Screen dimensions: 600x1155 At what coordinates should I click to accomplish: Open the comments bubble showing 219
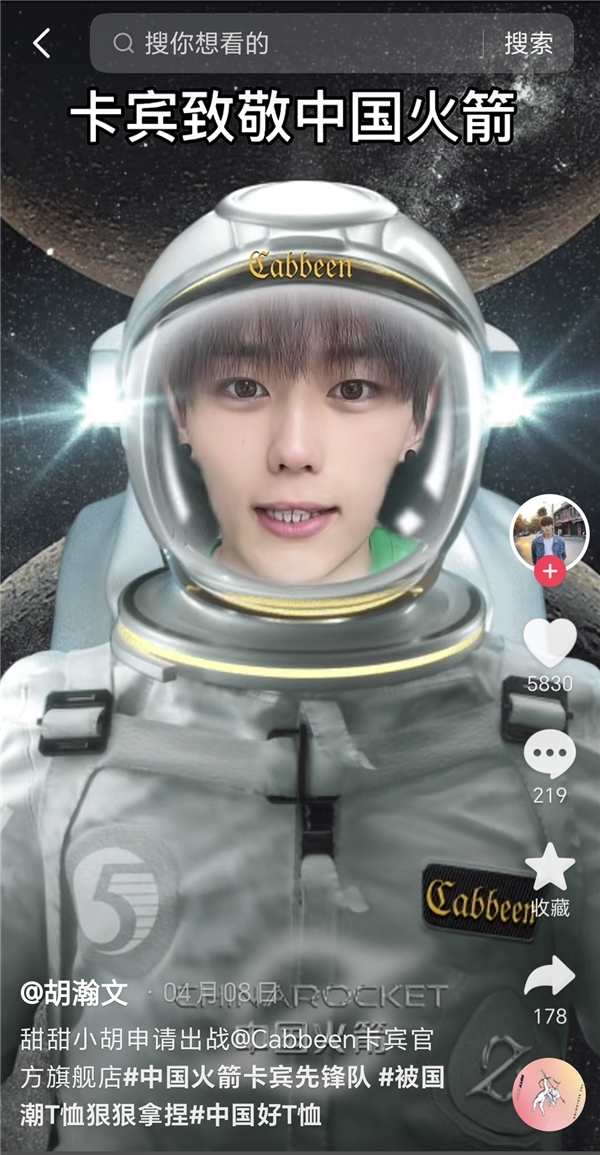click(549, 755)
